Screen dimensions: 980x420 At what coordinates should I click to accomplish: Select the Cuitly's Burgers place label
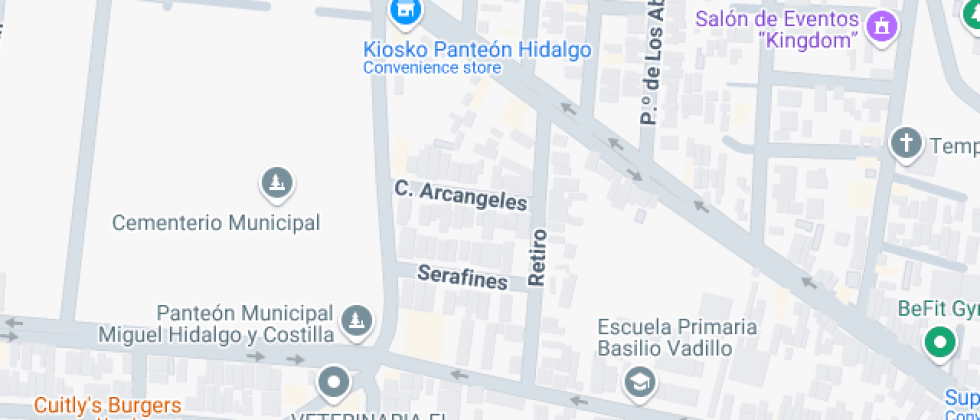click(108, 405)
